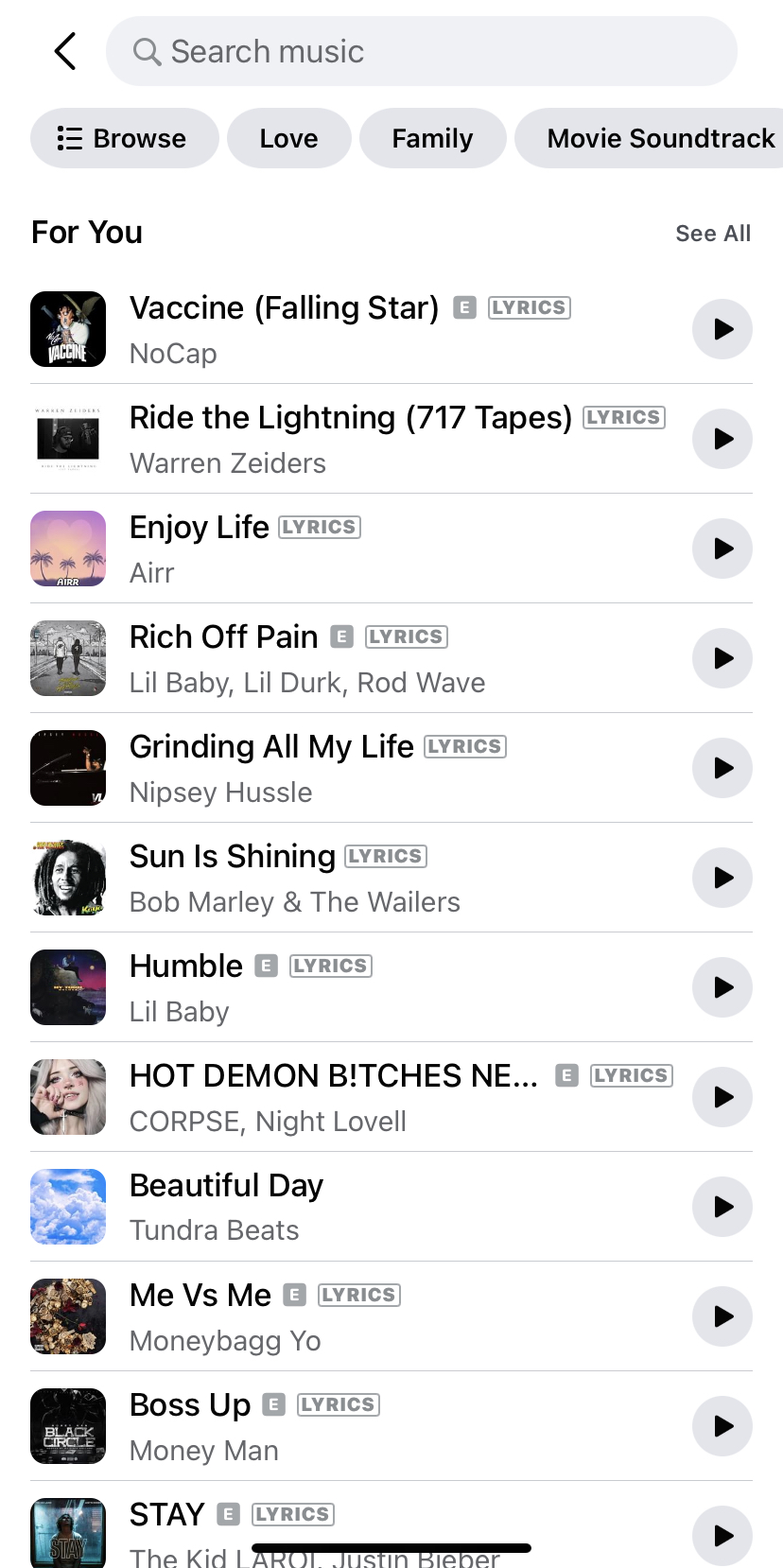The height and width of the screenshot is (1568, 783).
Task: Play Enjoy Life by Airr
Action: click(x=722, y=549)
